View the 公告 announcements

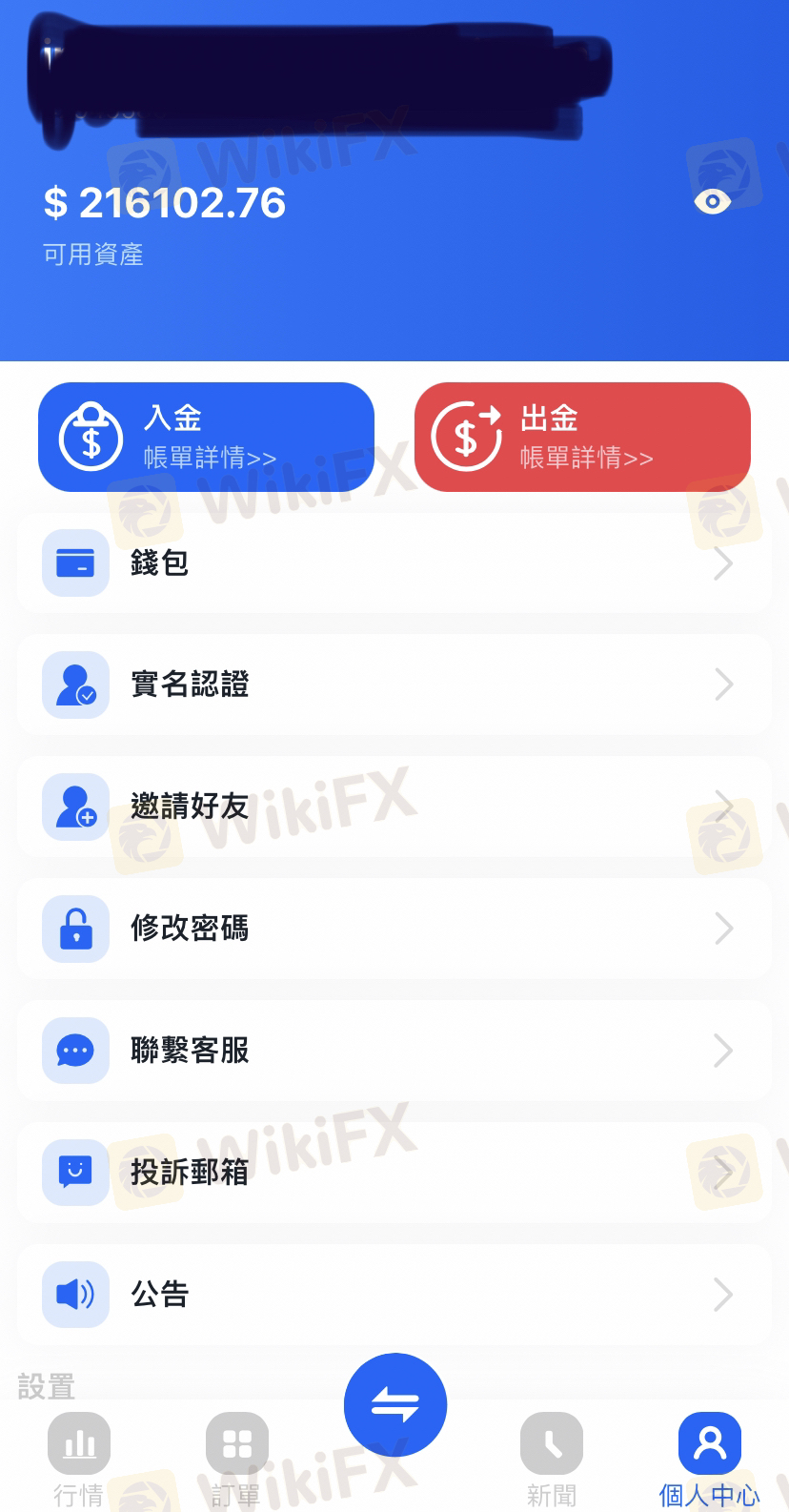(394, 1295)
